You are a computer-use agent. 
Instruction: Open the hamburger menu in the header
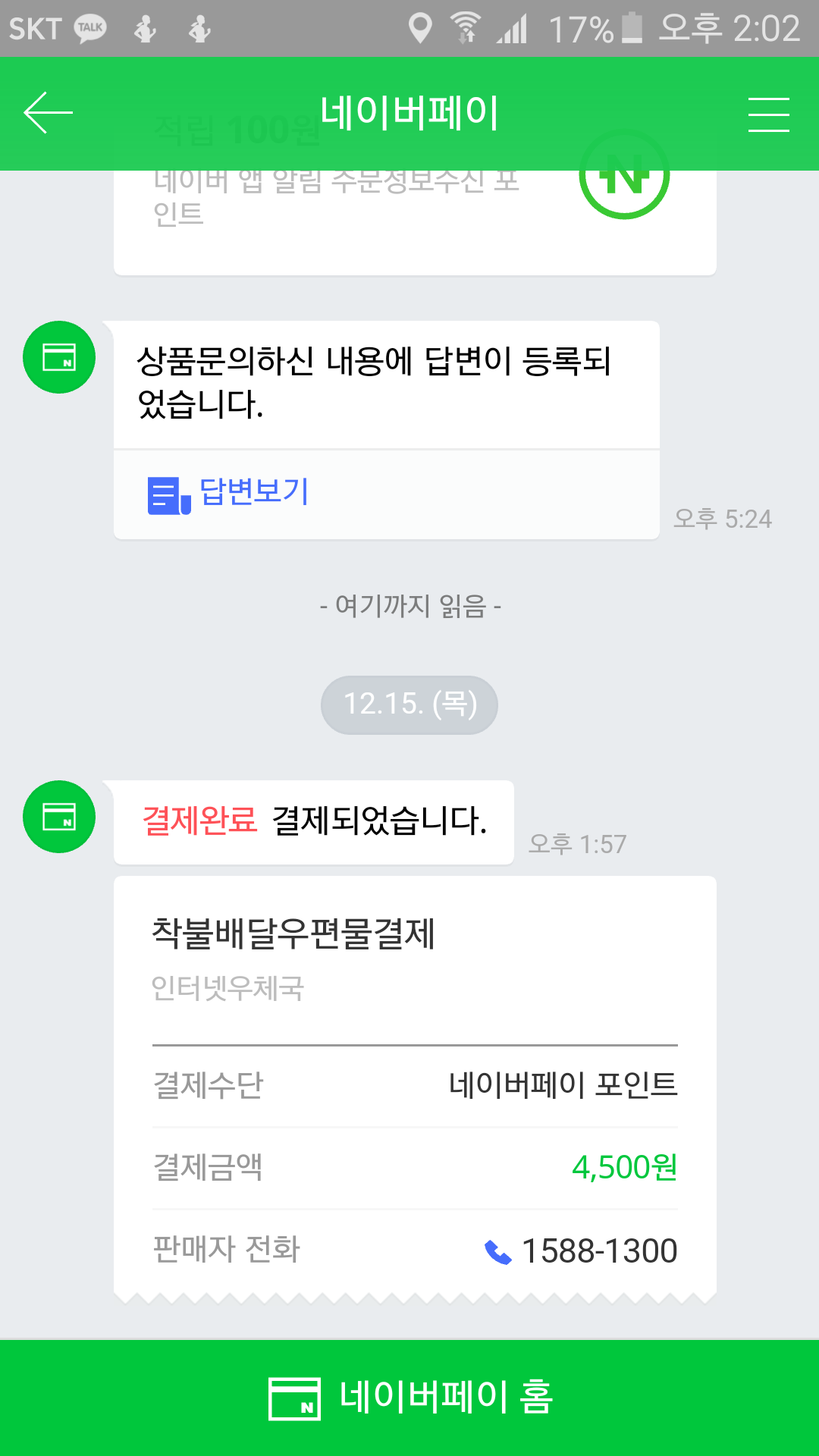(768, 115)
